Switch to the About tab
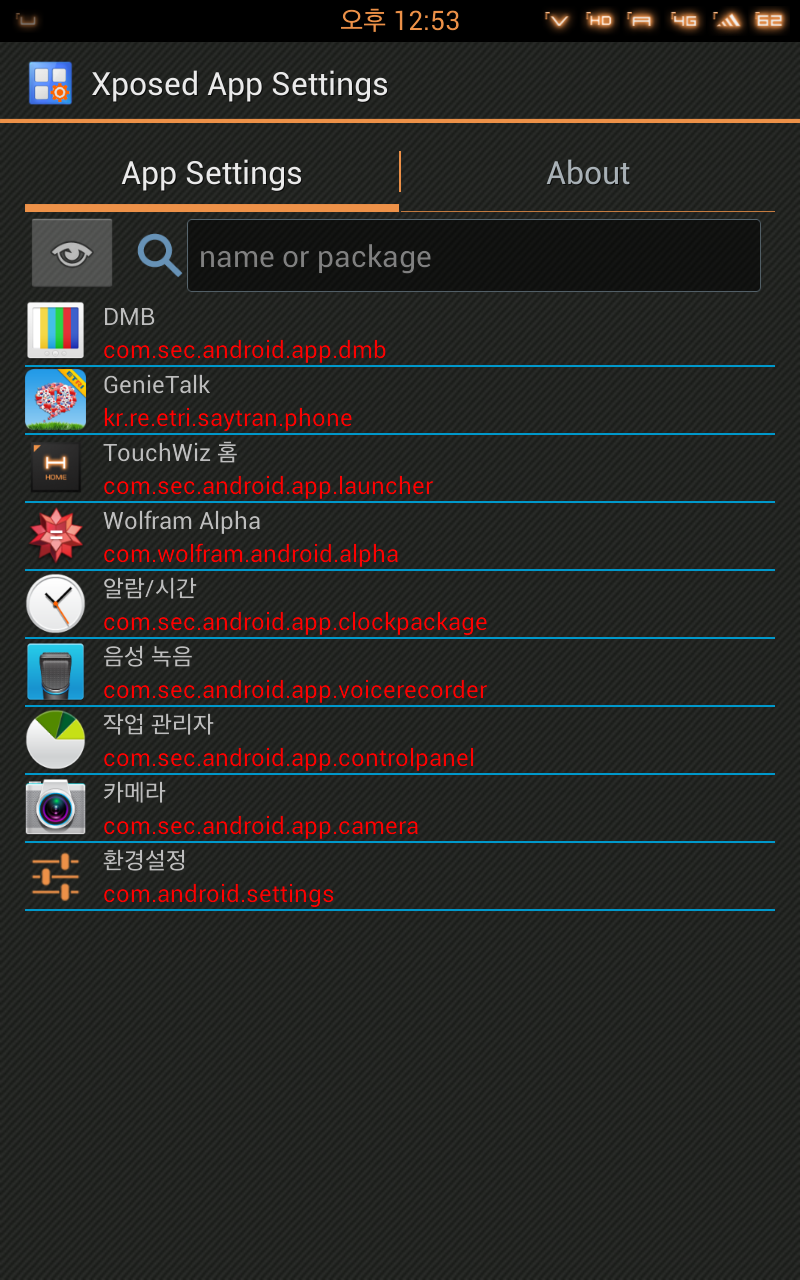Viewport: 800px width, 1280px height. click(588, 174)
